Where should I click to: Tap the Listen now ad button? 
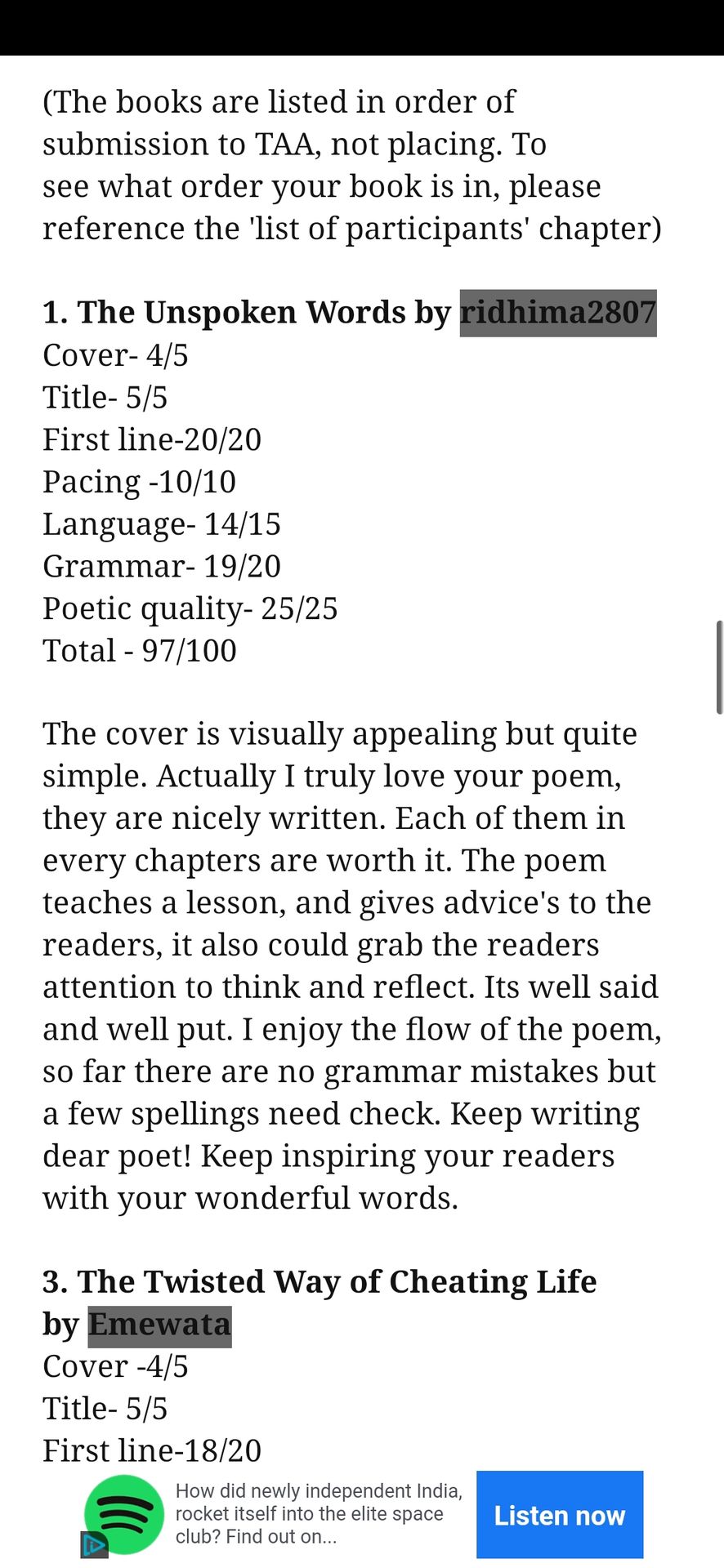[560, 1515]
